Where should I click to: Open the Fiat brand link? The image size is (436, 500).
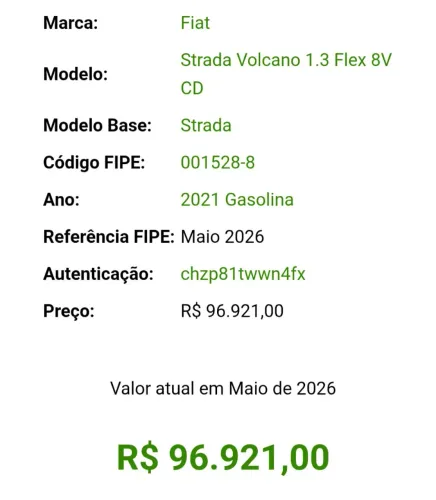pyautogui.click(x=195, y=23)
